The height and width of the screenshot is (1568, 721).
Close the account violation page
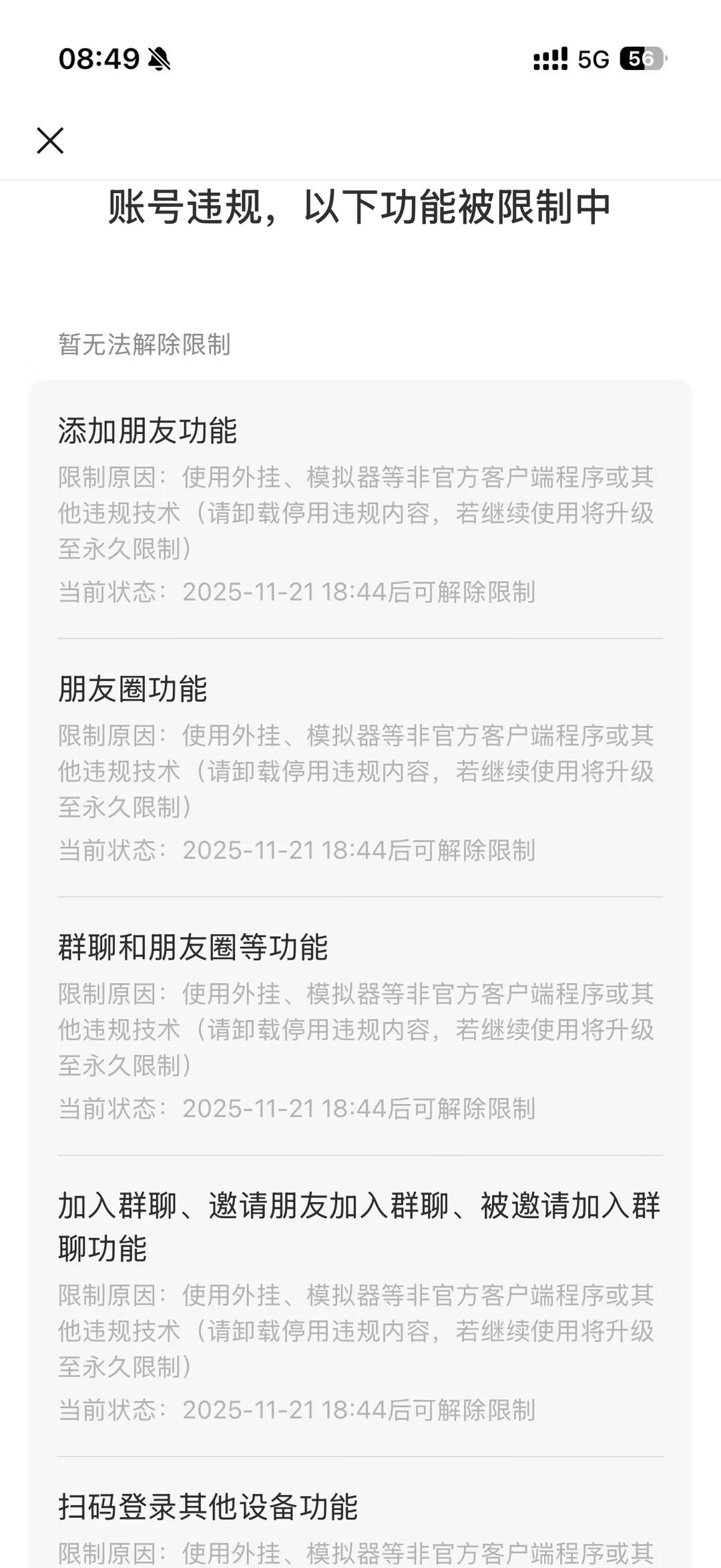[x=50, y=141]
